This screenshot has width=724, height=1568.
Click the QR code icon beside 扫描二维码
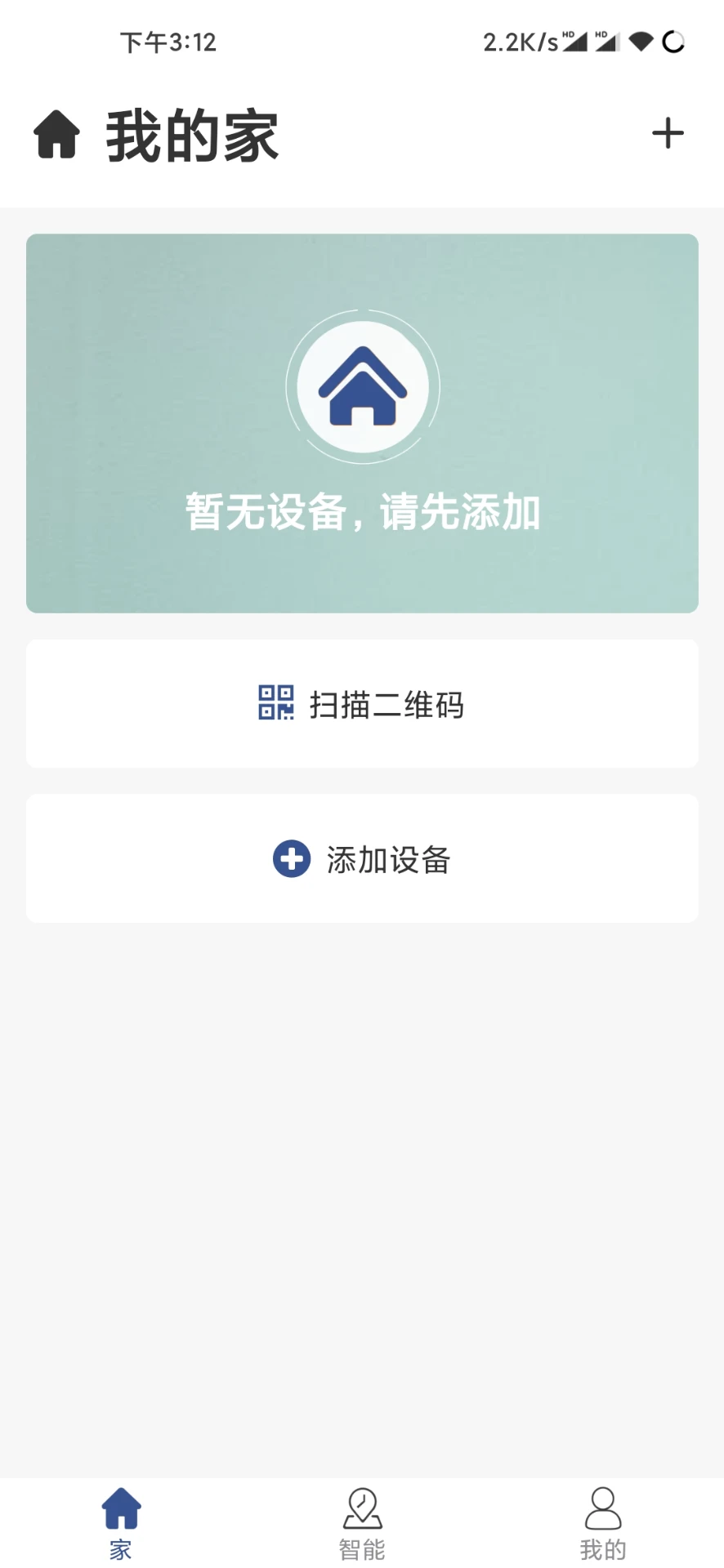coord(275,703)
